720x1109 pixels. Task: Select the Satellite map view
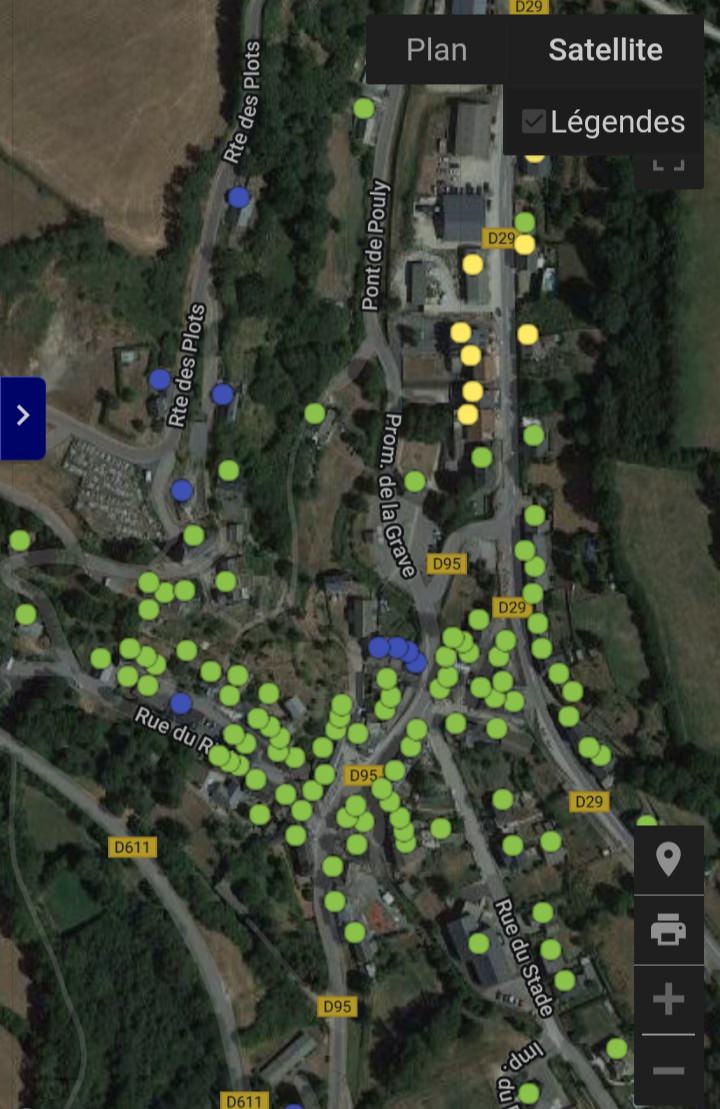(x=605, y=50)
